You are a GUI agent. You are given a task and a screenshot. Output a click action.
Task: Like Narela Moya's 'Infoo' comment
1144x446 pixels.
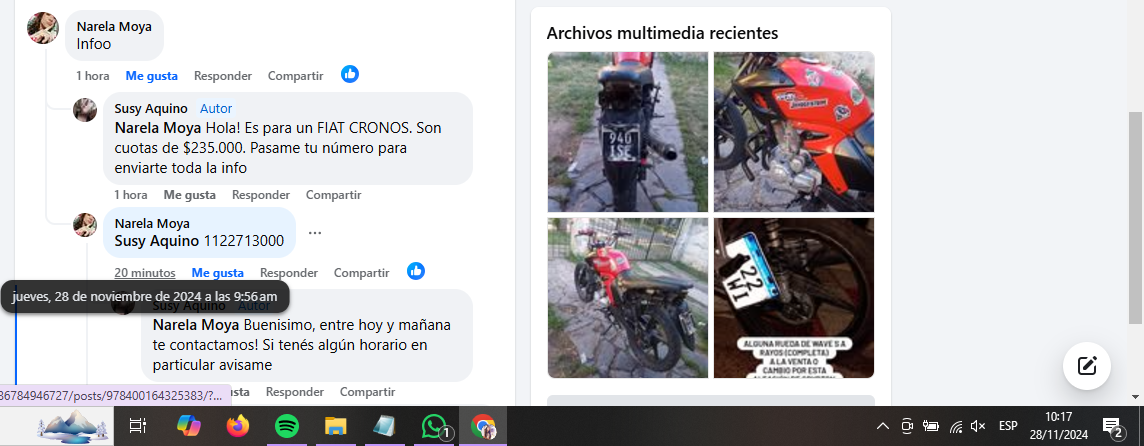(x=151, y=75)
